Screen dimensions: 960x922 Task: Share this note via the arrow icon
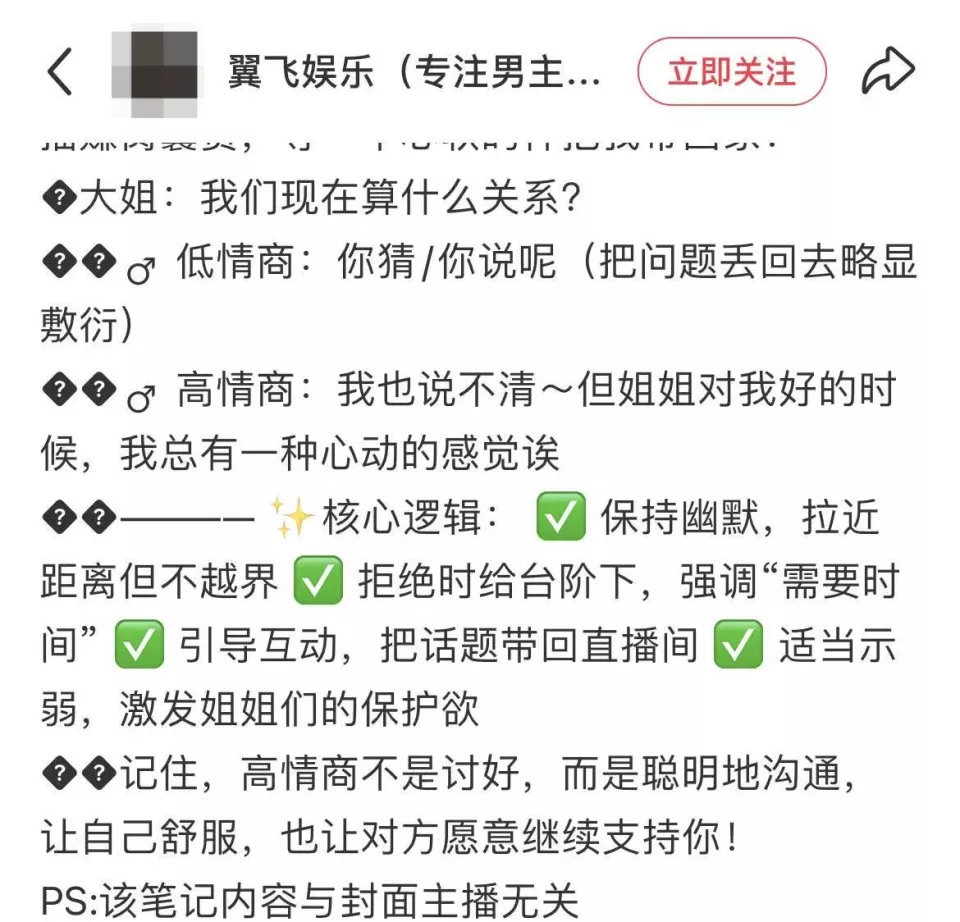887,72
